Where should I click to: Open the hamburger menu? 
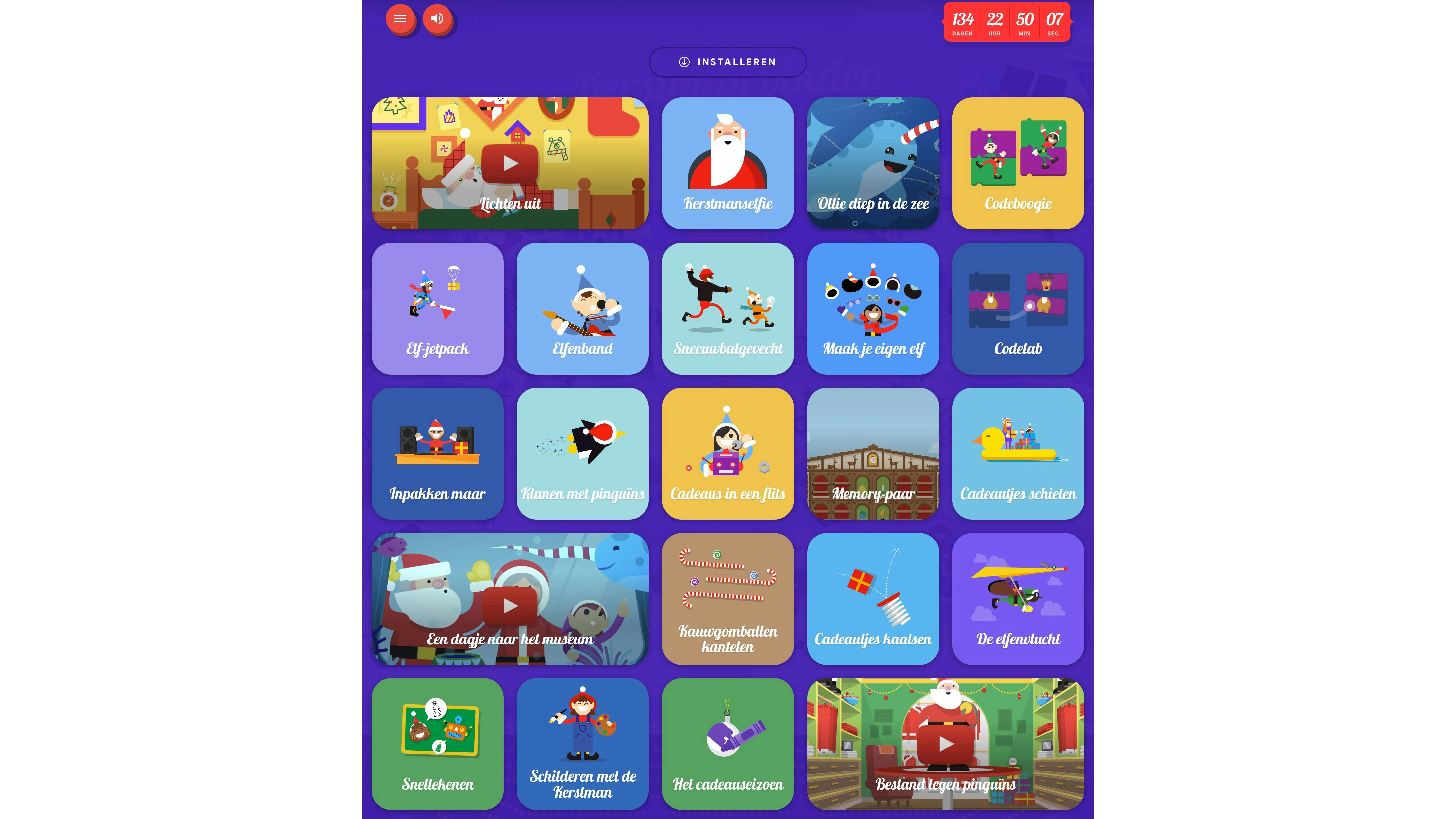[400, 19]
